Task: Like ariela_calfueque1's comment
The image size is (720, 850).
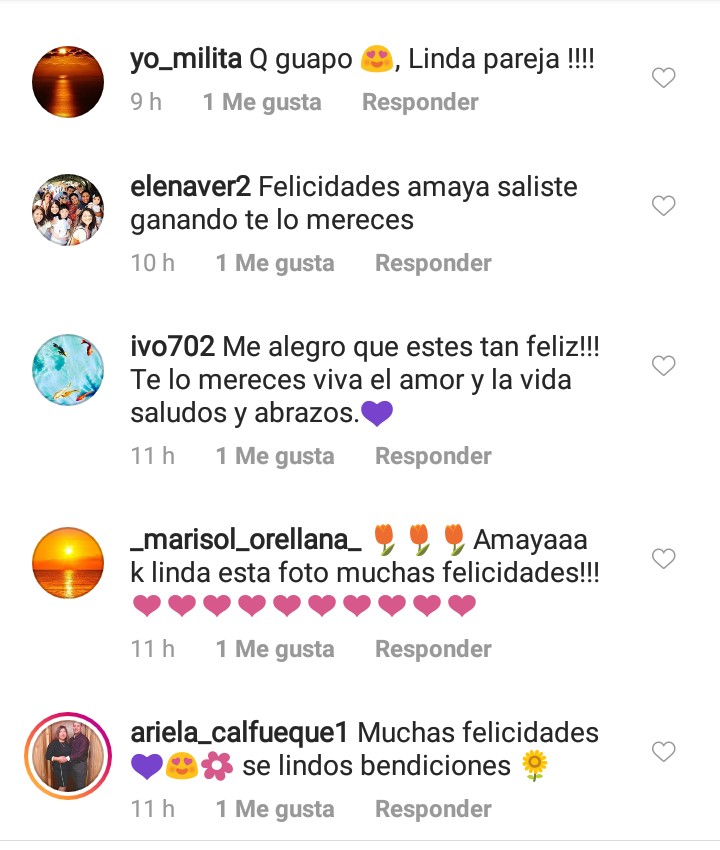Action: (664, 751)
